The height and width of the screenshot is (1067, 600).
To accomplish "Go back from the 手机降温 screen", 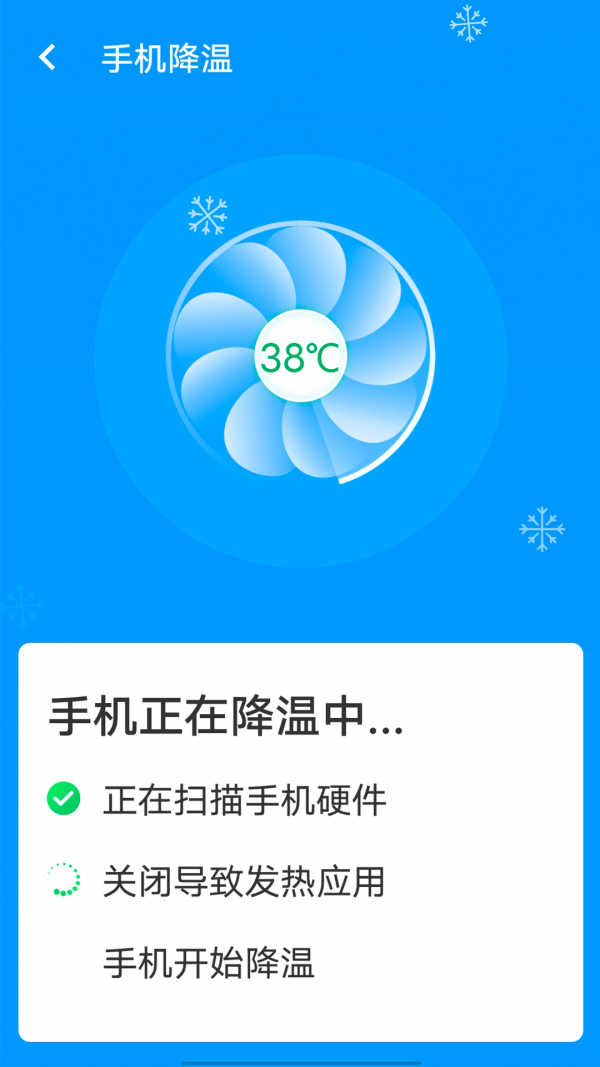I will [47, 58].
